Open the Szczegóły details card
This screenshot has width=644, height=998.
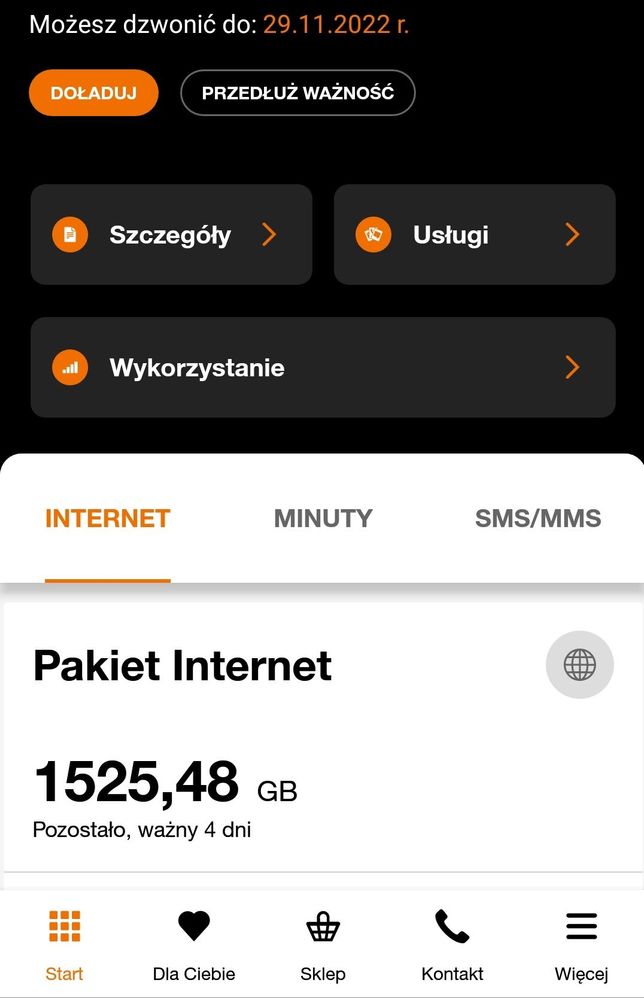171,235
